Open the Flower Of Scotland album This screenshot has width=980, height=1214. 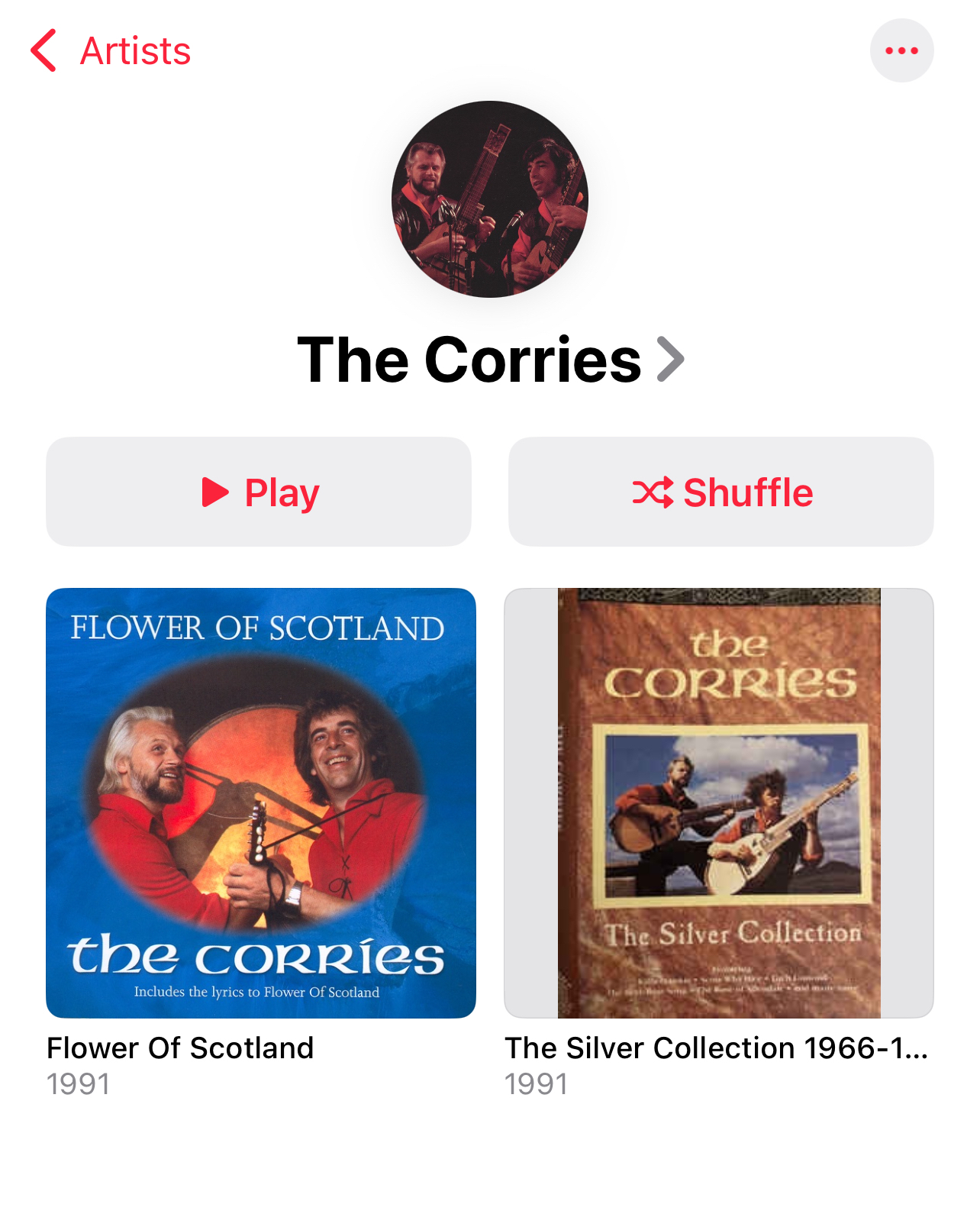point(261,802)
